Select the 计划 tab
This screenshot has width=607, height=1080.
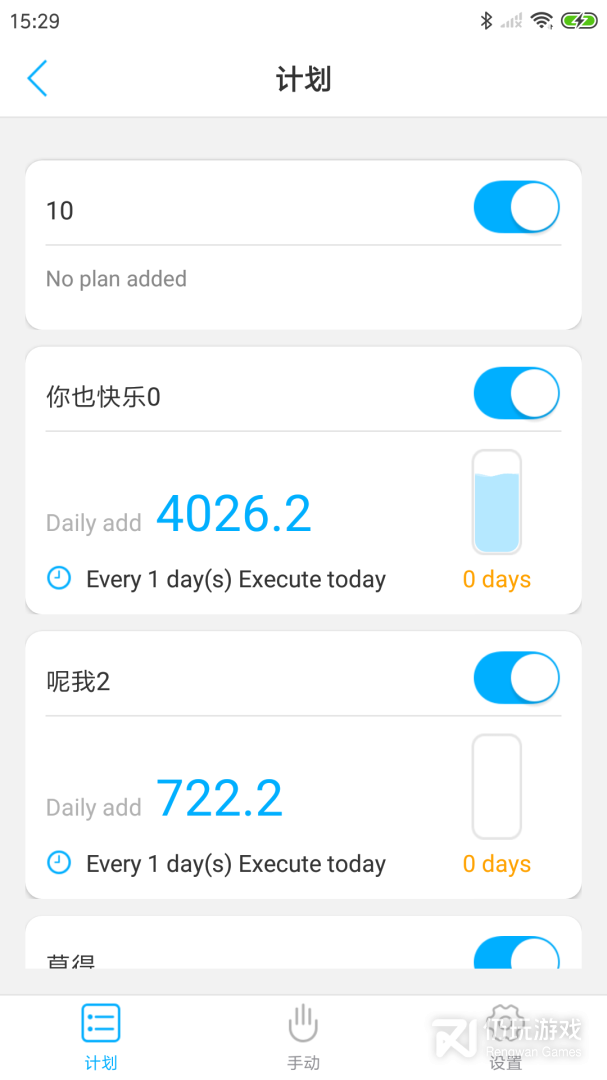pyautogui.click(x=101, y=1035)
